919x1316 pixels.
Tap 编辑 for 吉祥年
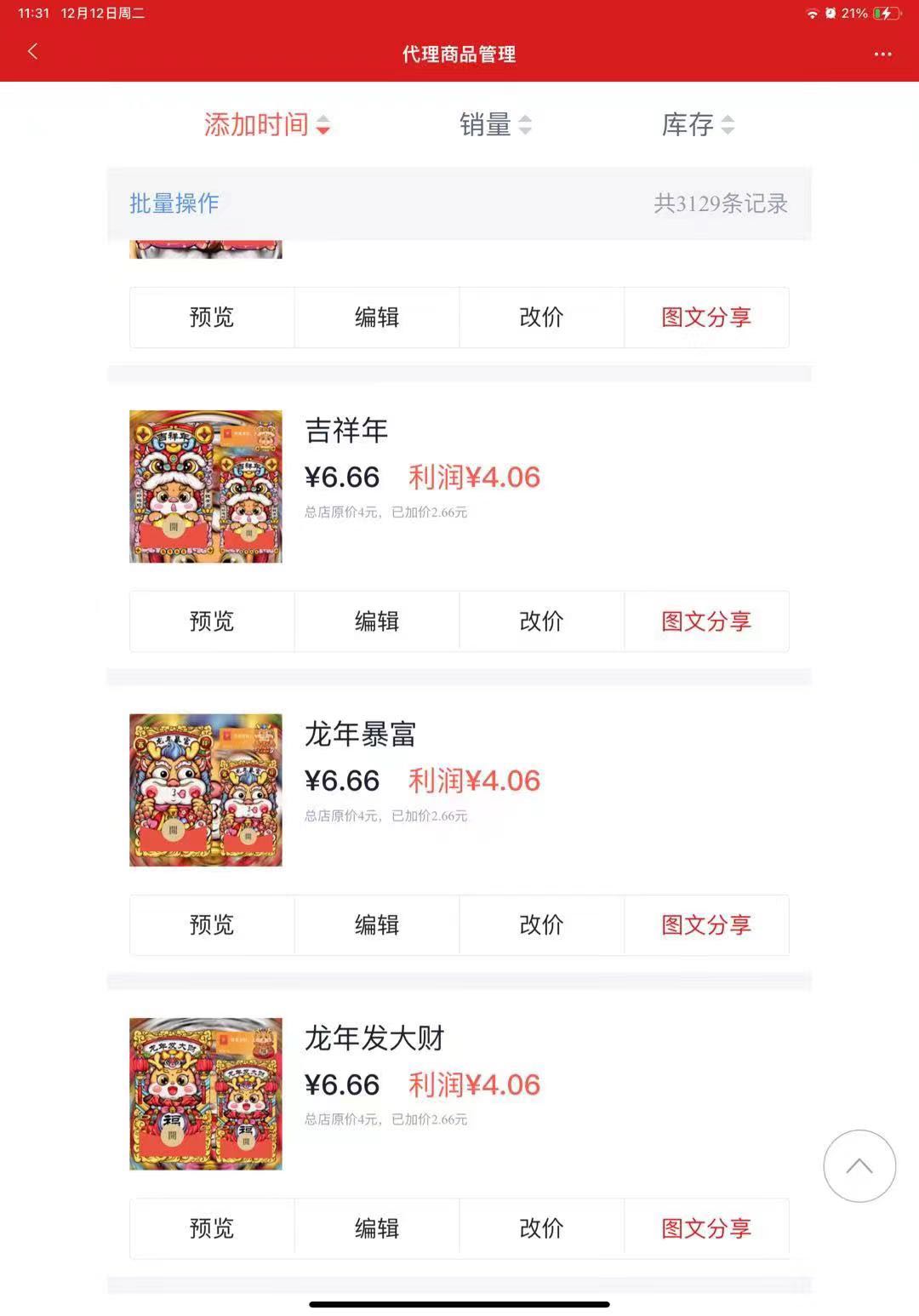(x=377, y=621)
